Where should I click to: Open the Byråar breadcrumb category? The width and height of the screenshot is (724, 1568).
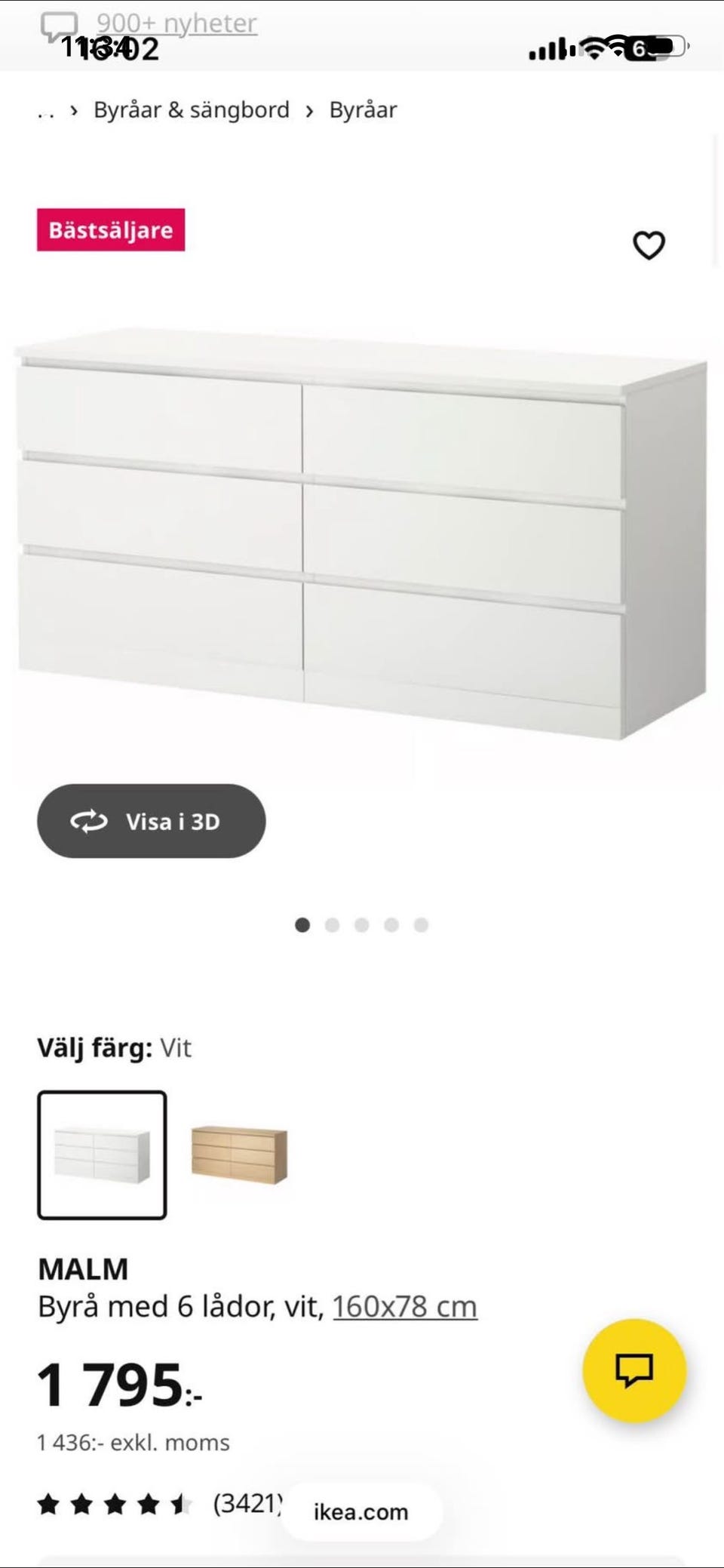pos(363,110)
